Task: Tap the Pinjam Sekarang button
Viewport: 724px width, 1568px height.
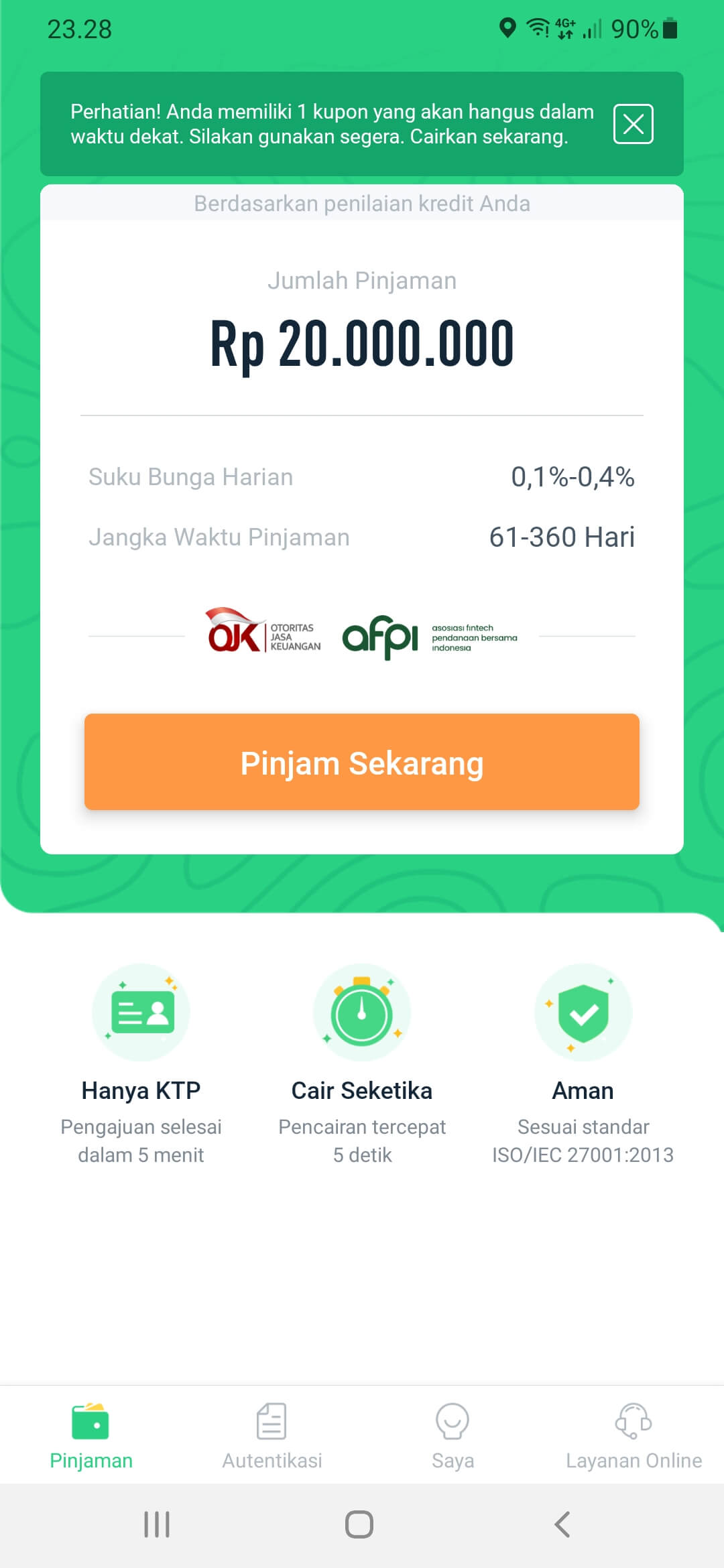Action: point(362,762)
